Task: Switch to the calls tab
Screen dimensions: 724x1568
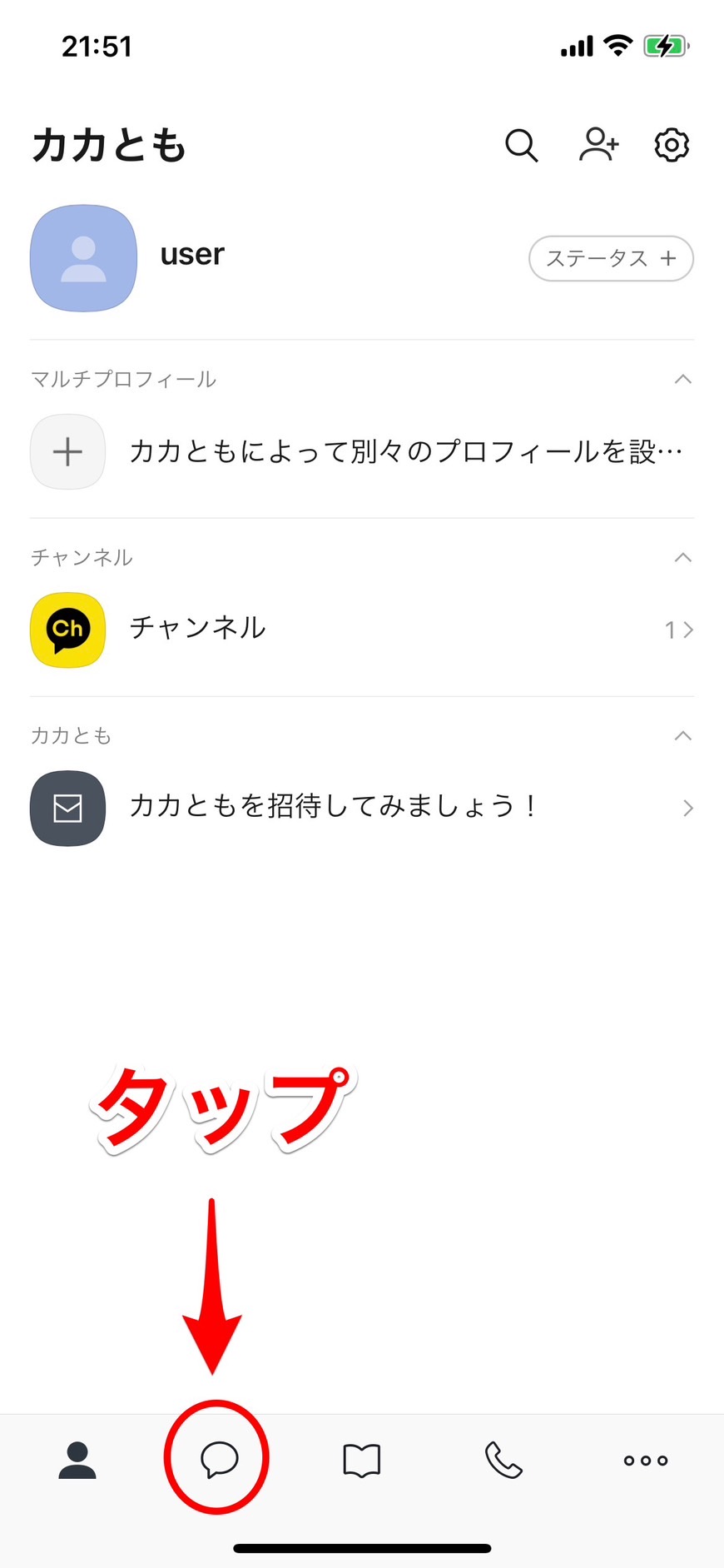Action: tap(503, 1460)
